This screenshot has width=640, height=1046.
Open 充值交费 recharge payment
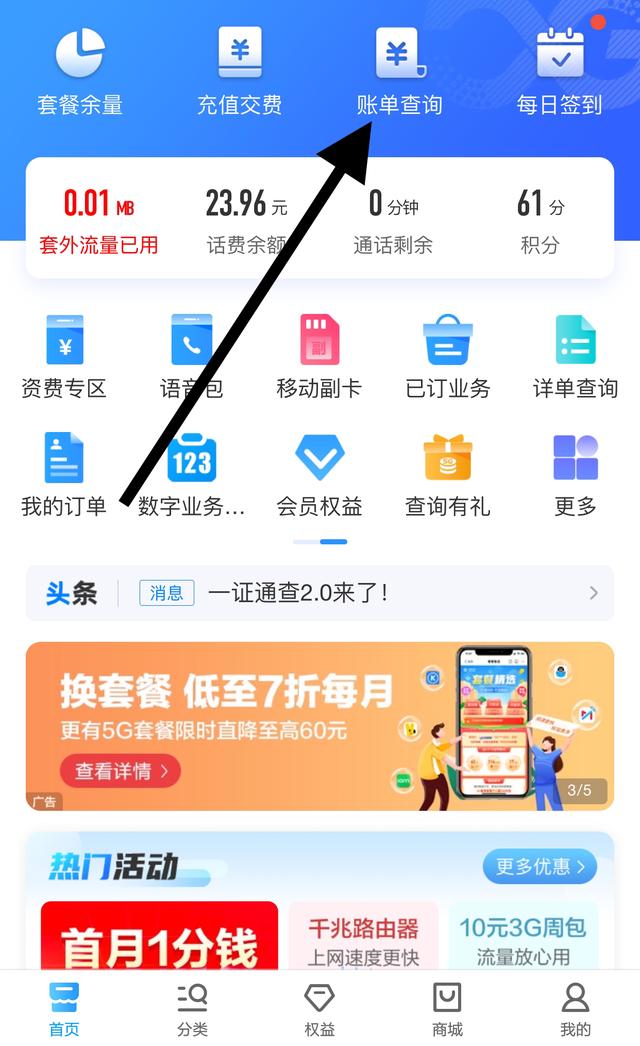point(240,70)
